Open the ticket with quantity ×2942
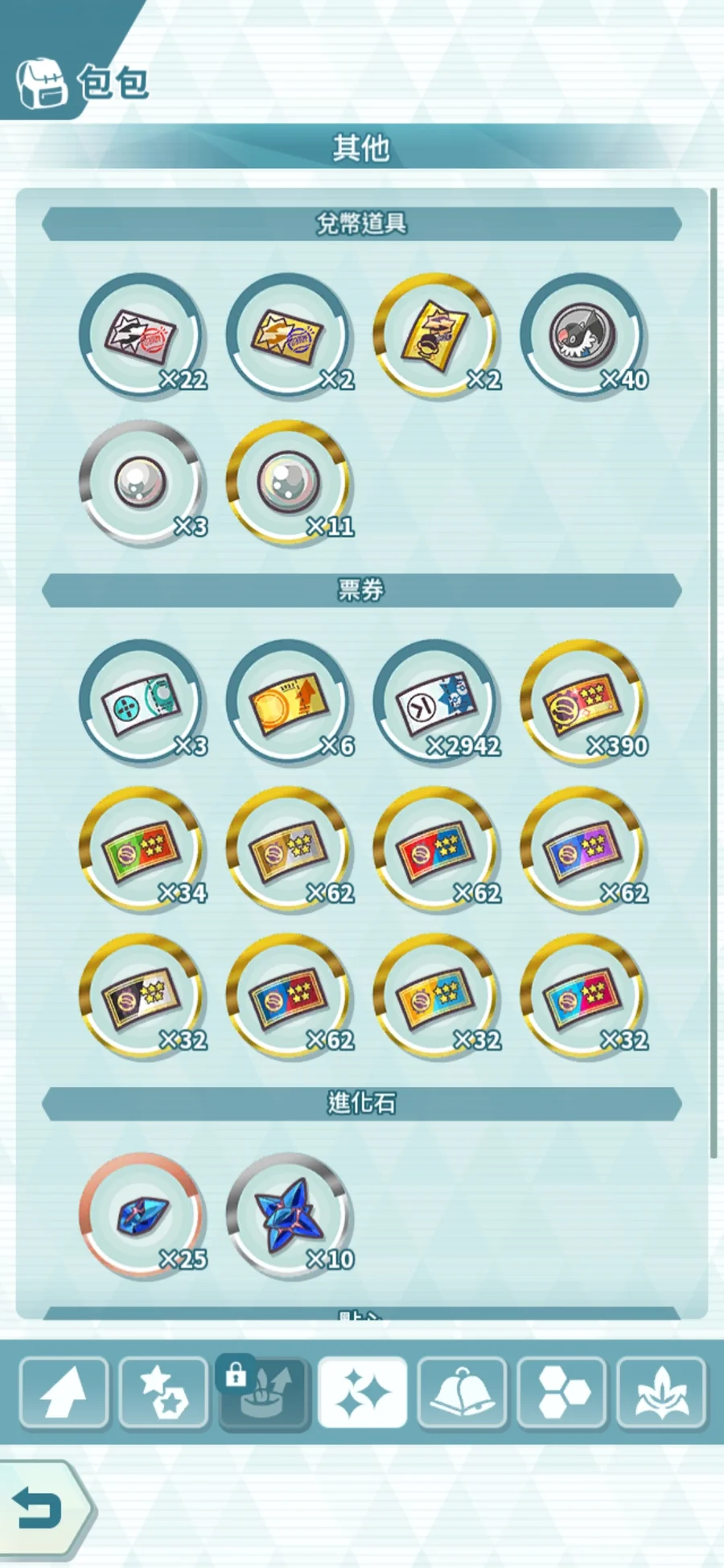Viewport: 724px width, 1568px height. 436,702
